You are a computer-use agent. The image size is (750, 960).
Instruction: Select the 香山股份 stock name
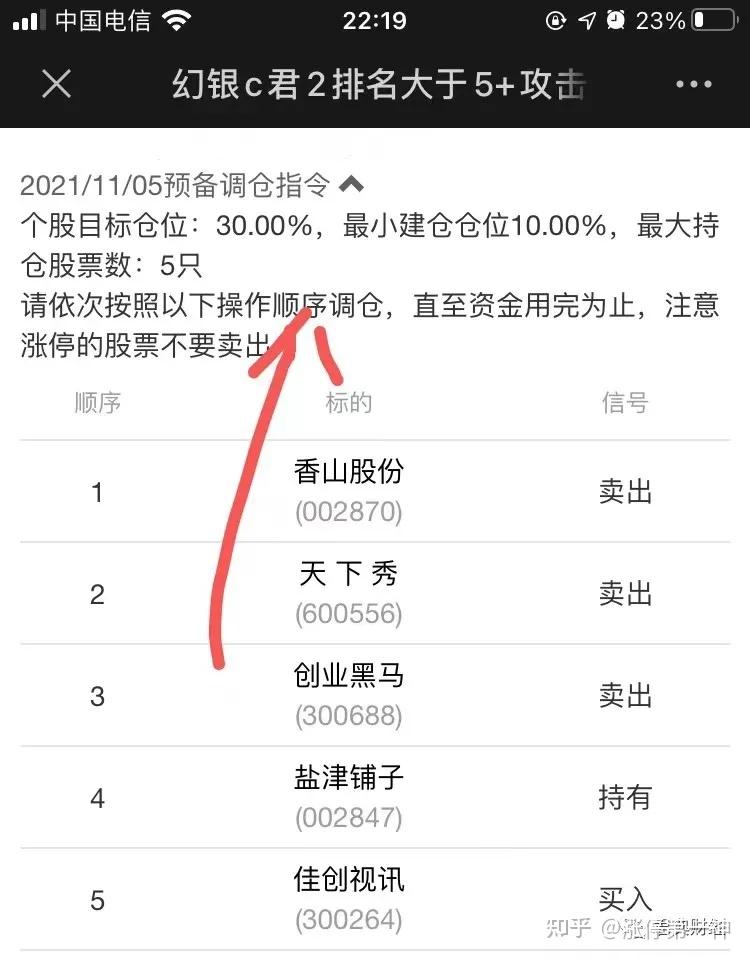pos(348,472)
